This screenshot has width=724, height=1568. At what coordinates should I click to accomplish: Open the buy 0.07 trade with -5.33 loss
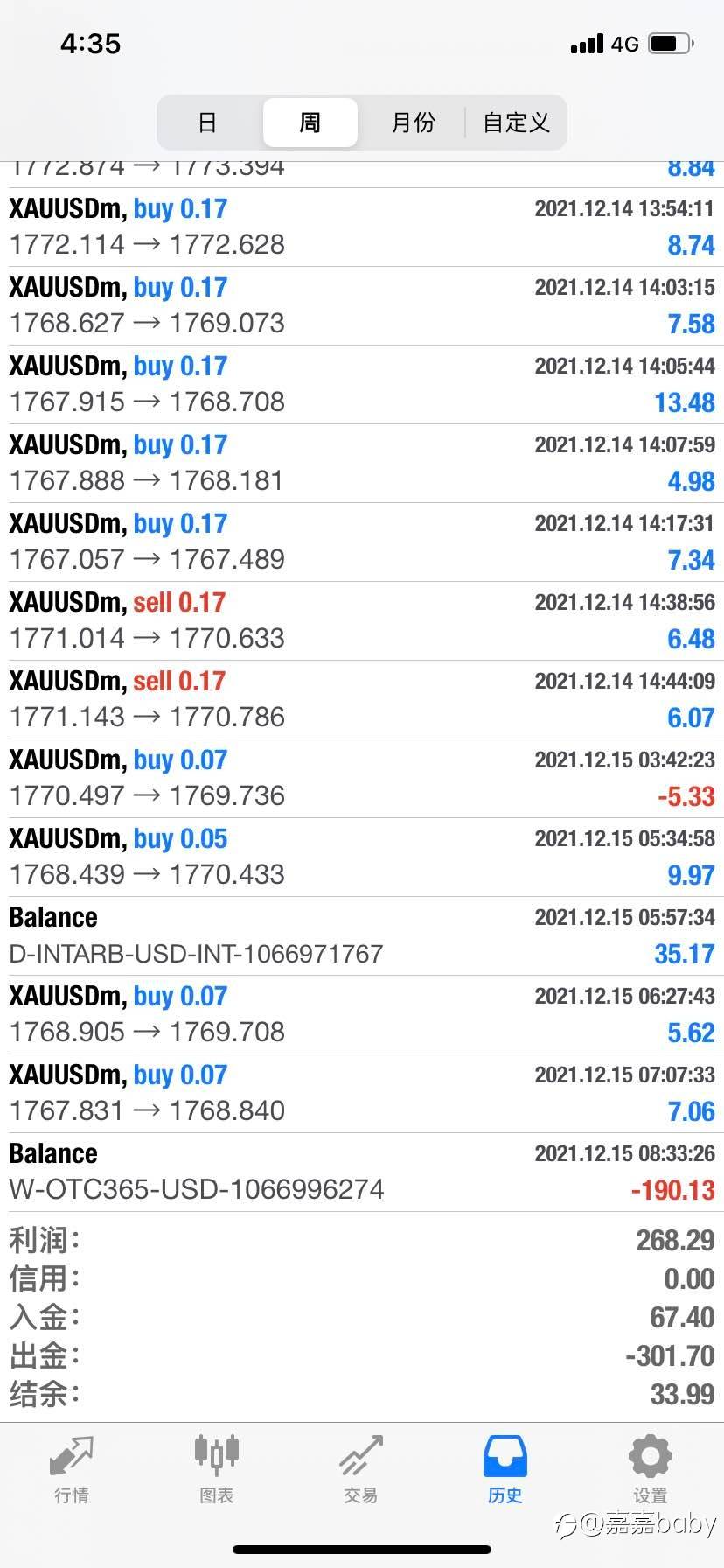coord(362,779)
